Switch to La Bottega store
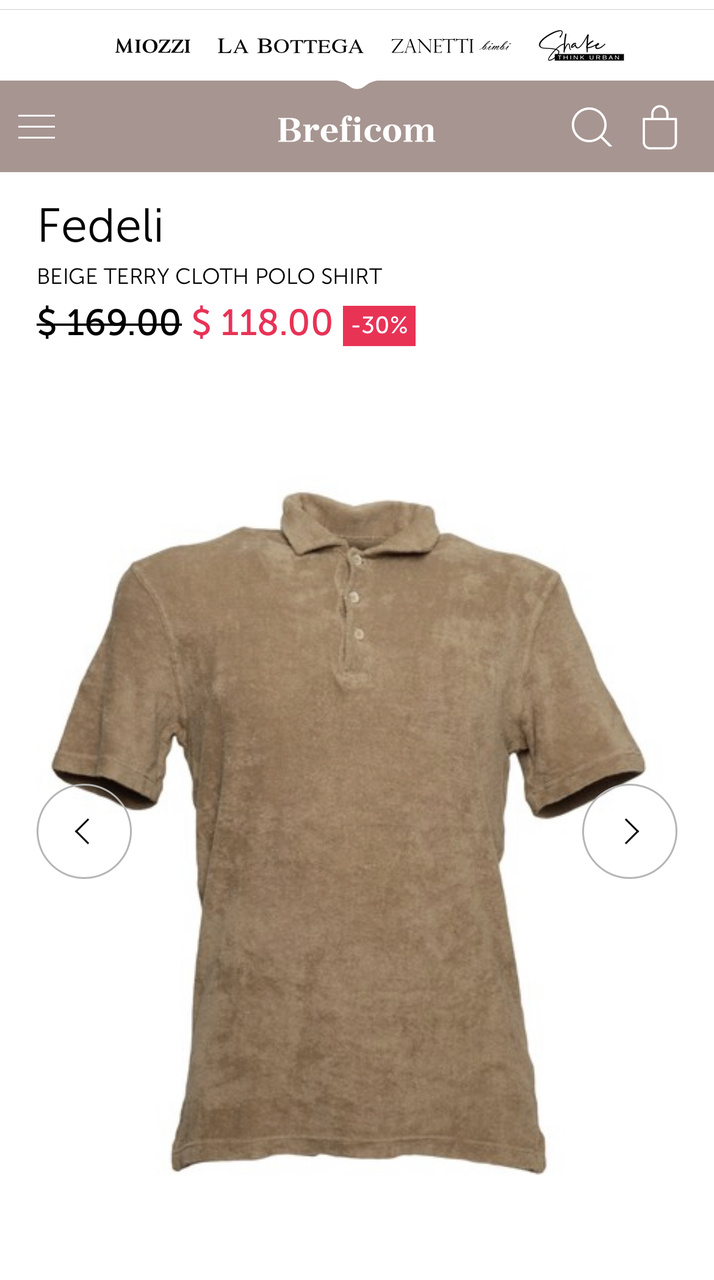 [290, 46]
